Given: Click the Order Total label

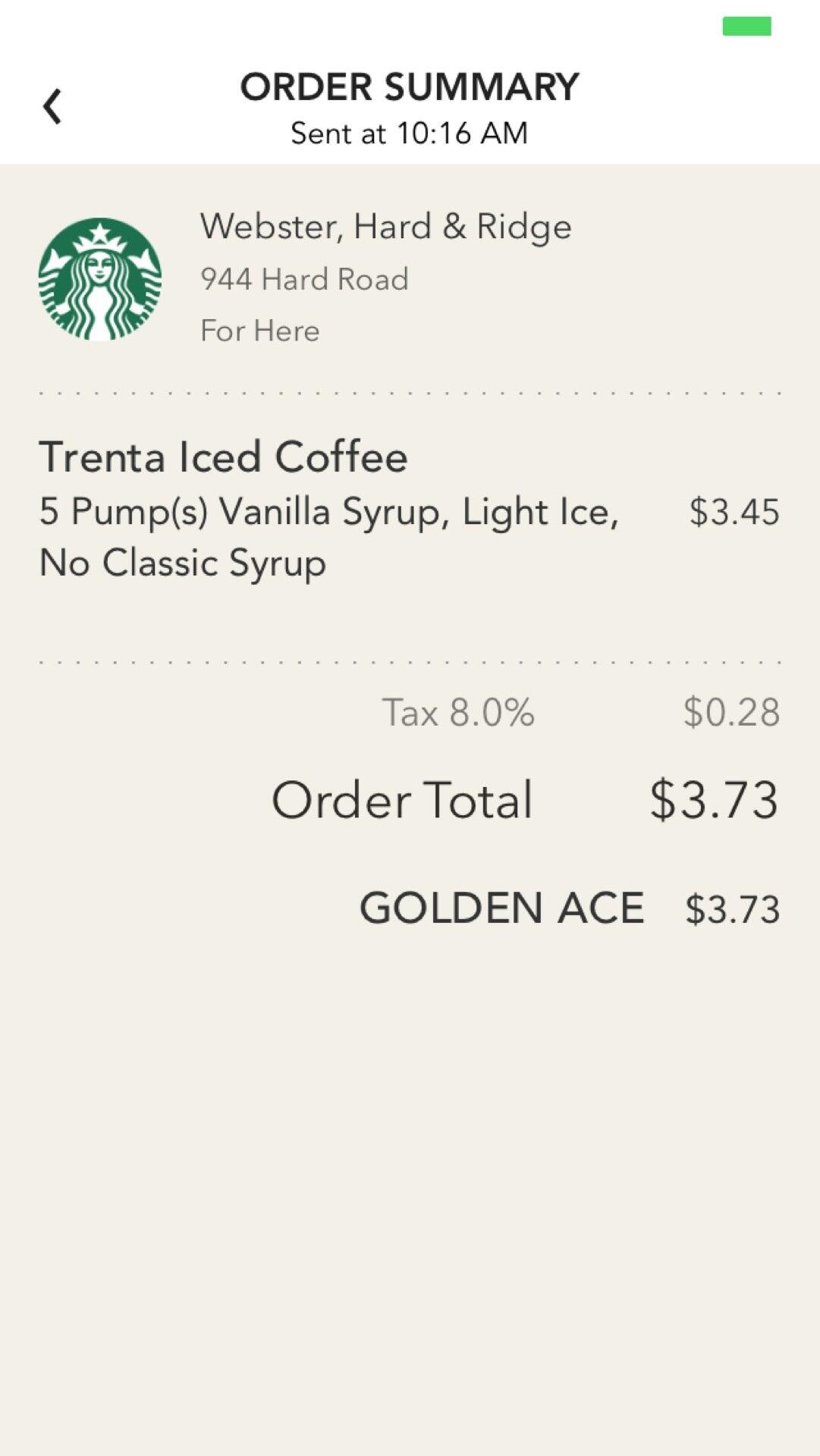Looking at the screenshot, I should (x=401, y=799).
